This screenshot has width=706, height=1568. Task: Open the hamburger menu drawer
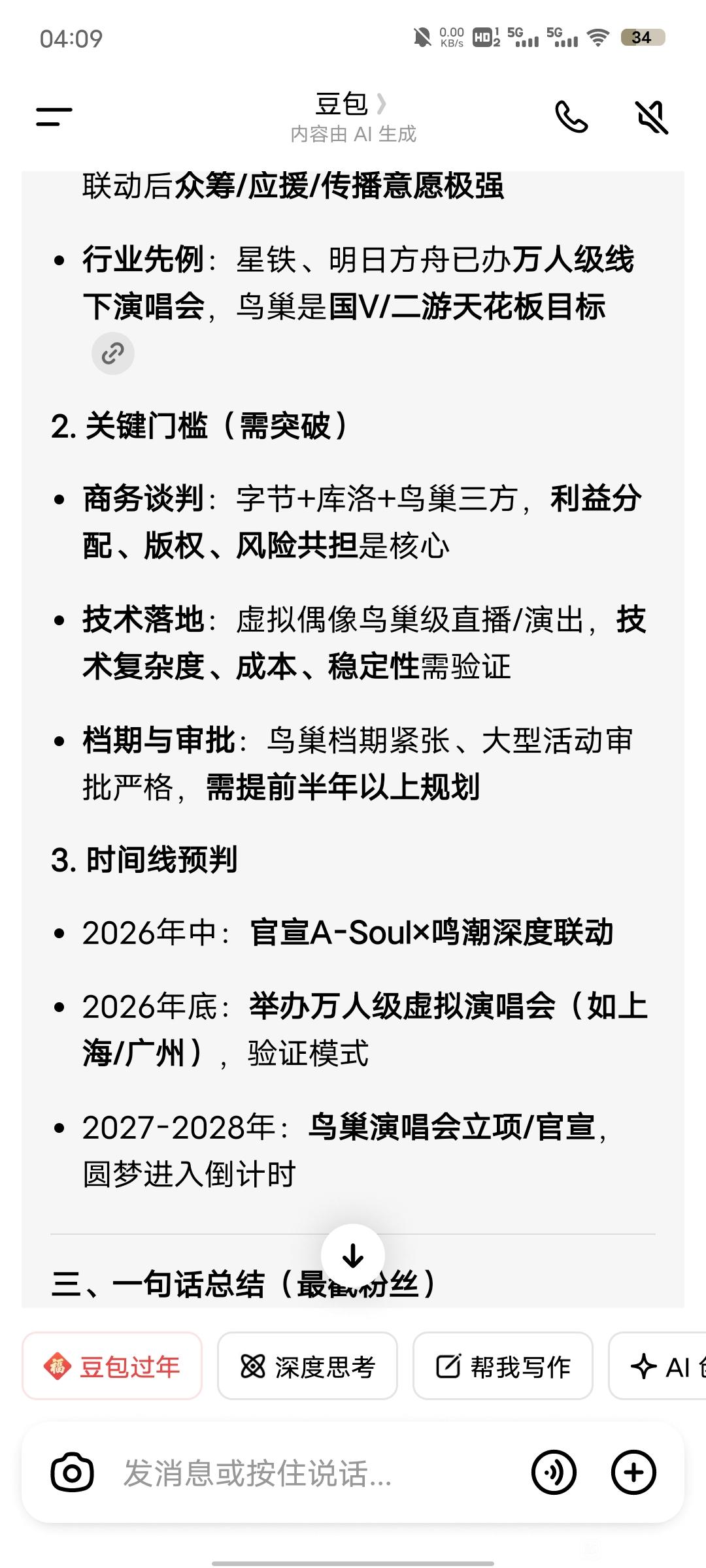coord(54,117)
